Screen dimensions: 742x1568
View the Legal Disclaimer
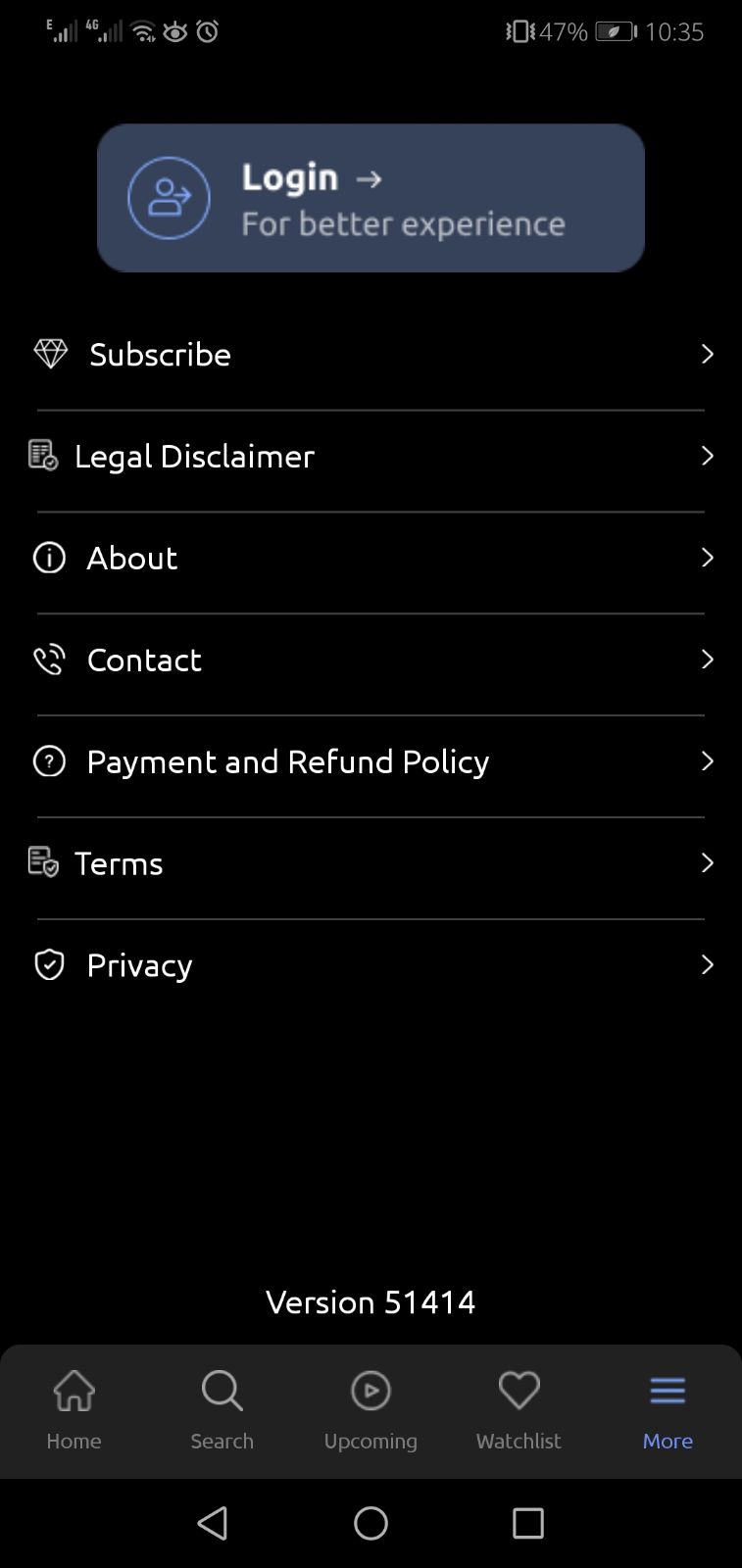(371, 456)
